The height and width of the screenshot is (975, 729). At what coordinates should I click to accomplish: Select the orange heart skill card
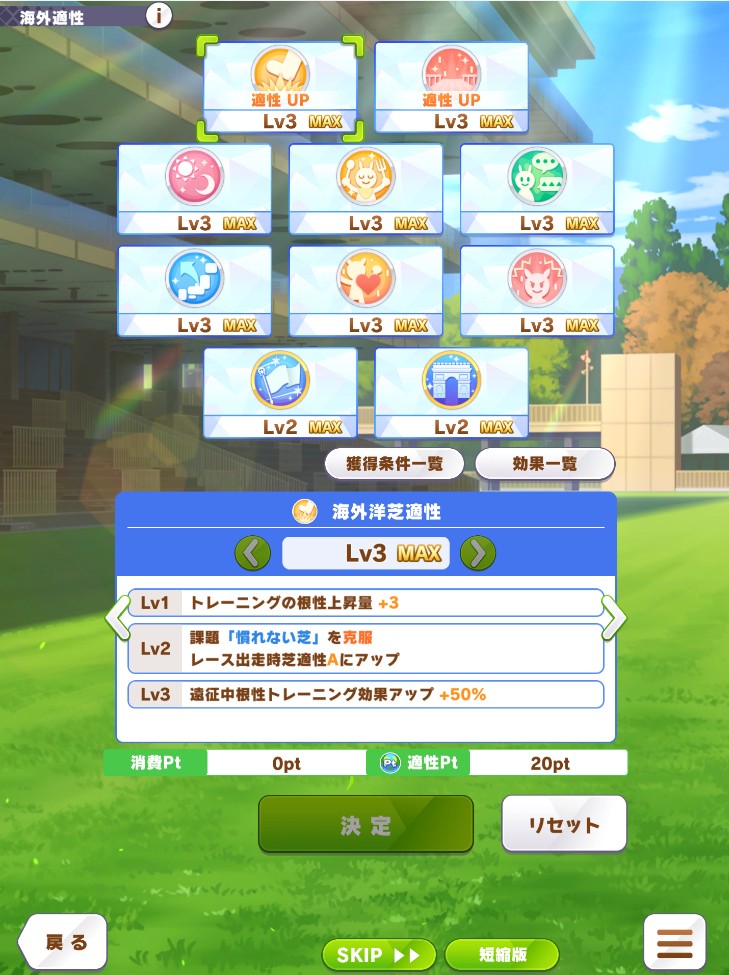click(365, 291)
